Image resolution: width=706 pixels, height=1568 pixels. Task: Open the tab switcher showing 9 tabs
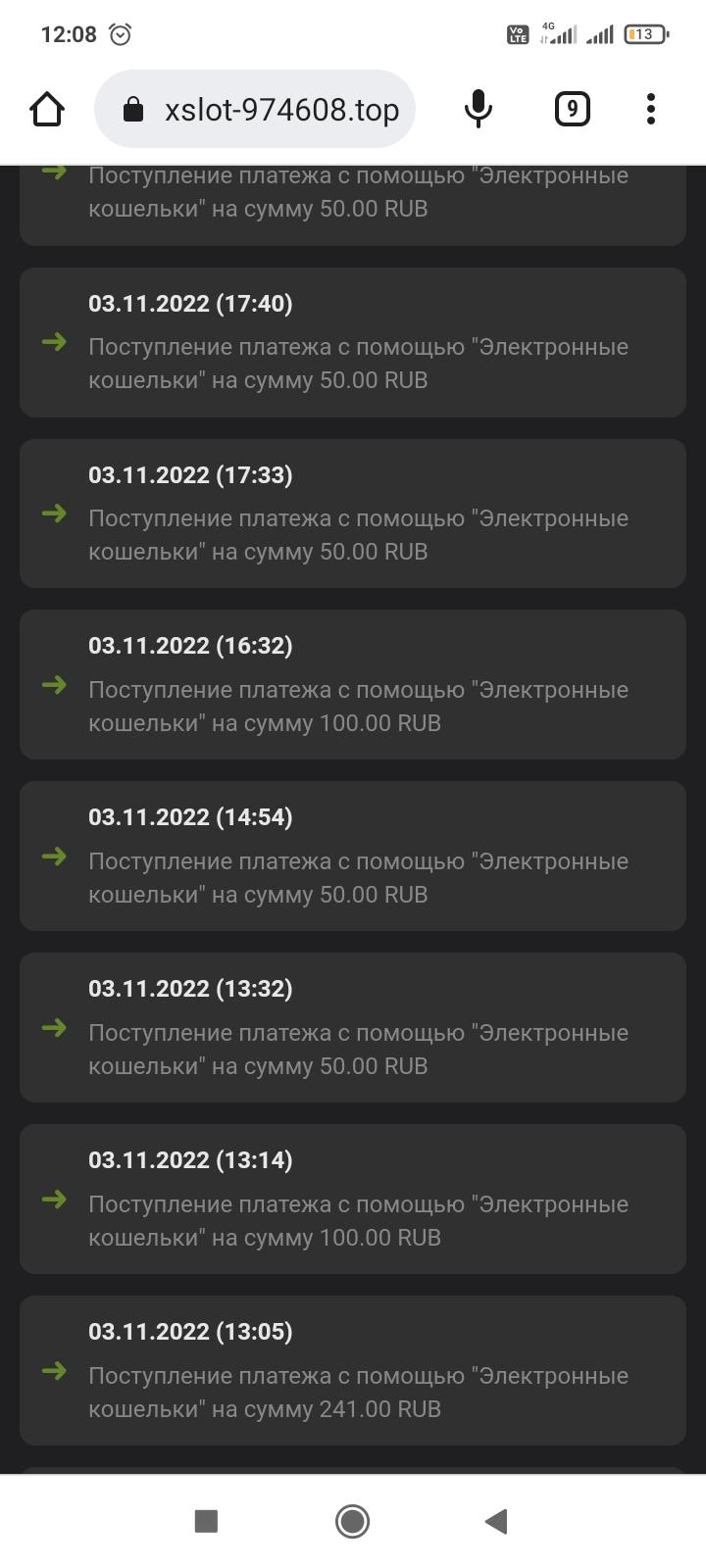coord(573,109)
